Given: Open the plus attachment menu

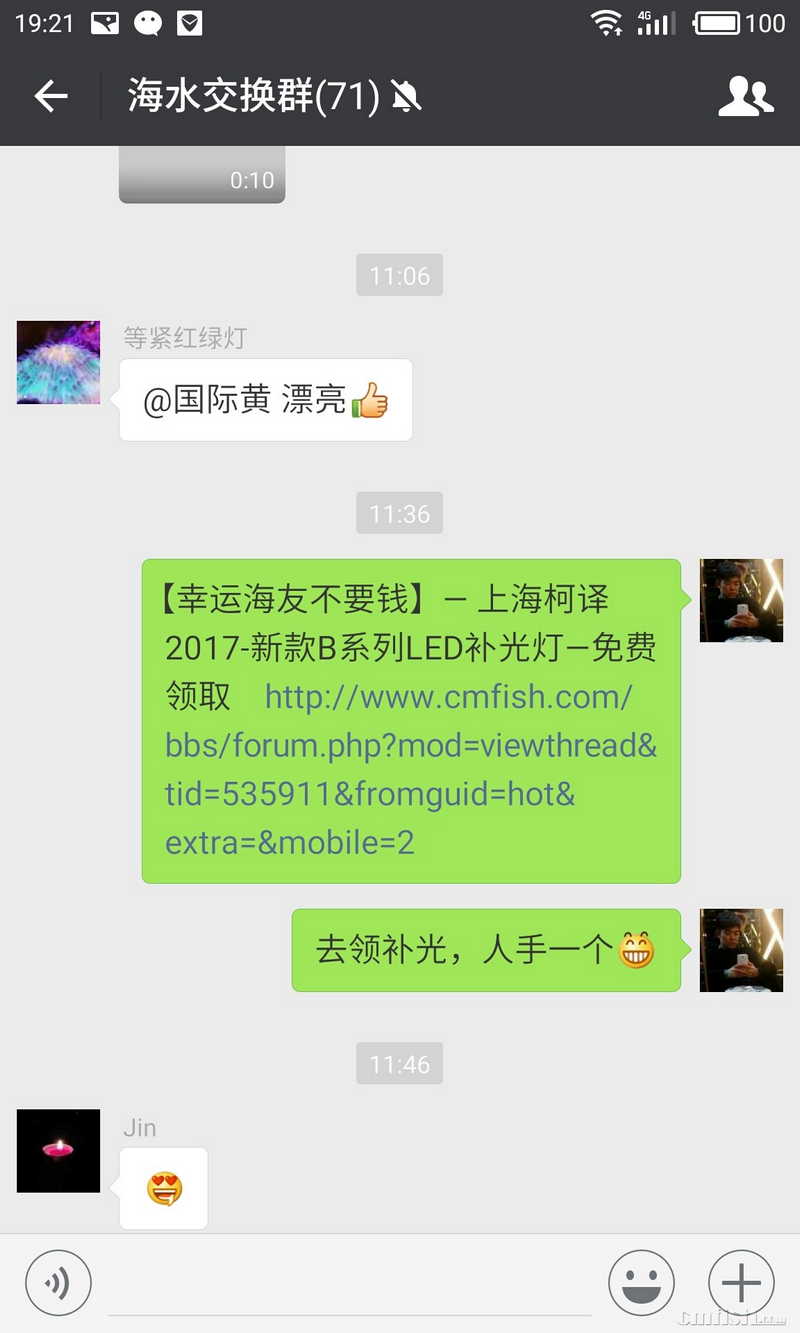Looking at the screenshot, I should 741,1283.
